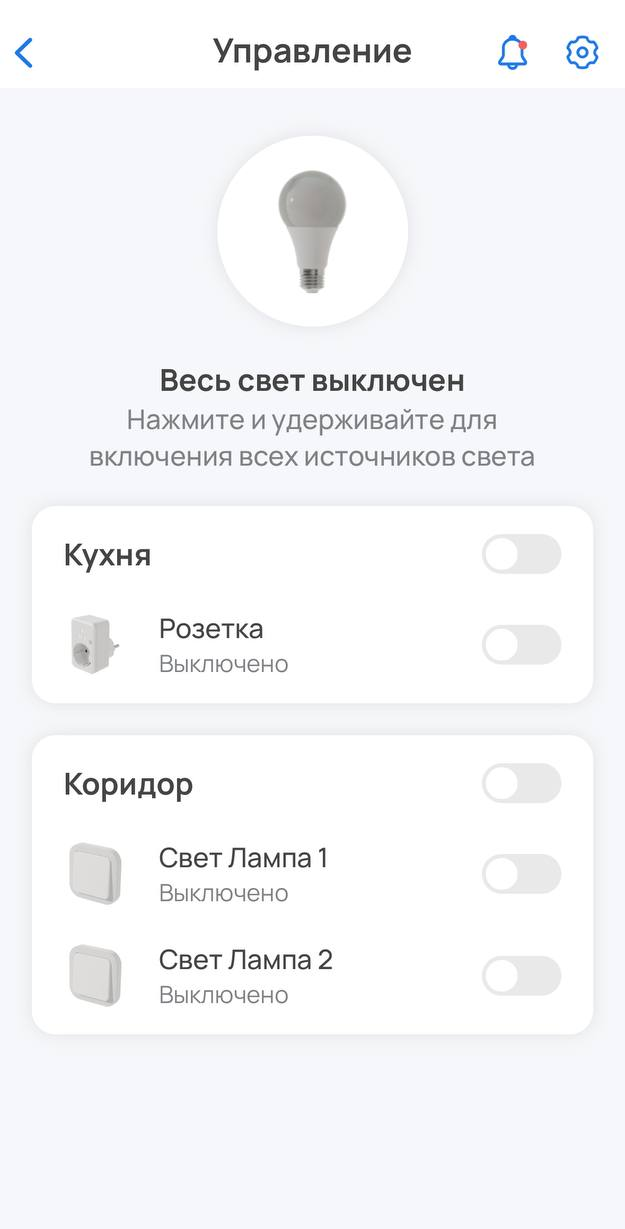Enable the Свет Лампа 1 switch
Screen dimensions: 625x1229
pyautogui.click(x=521, y=874)
